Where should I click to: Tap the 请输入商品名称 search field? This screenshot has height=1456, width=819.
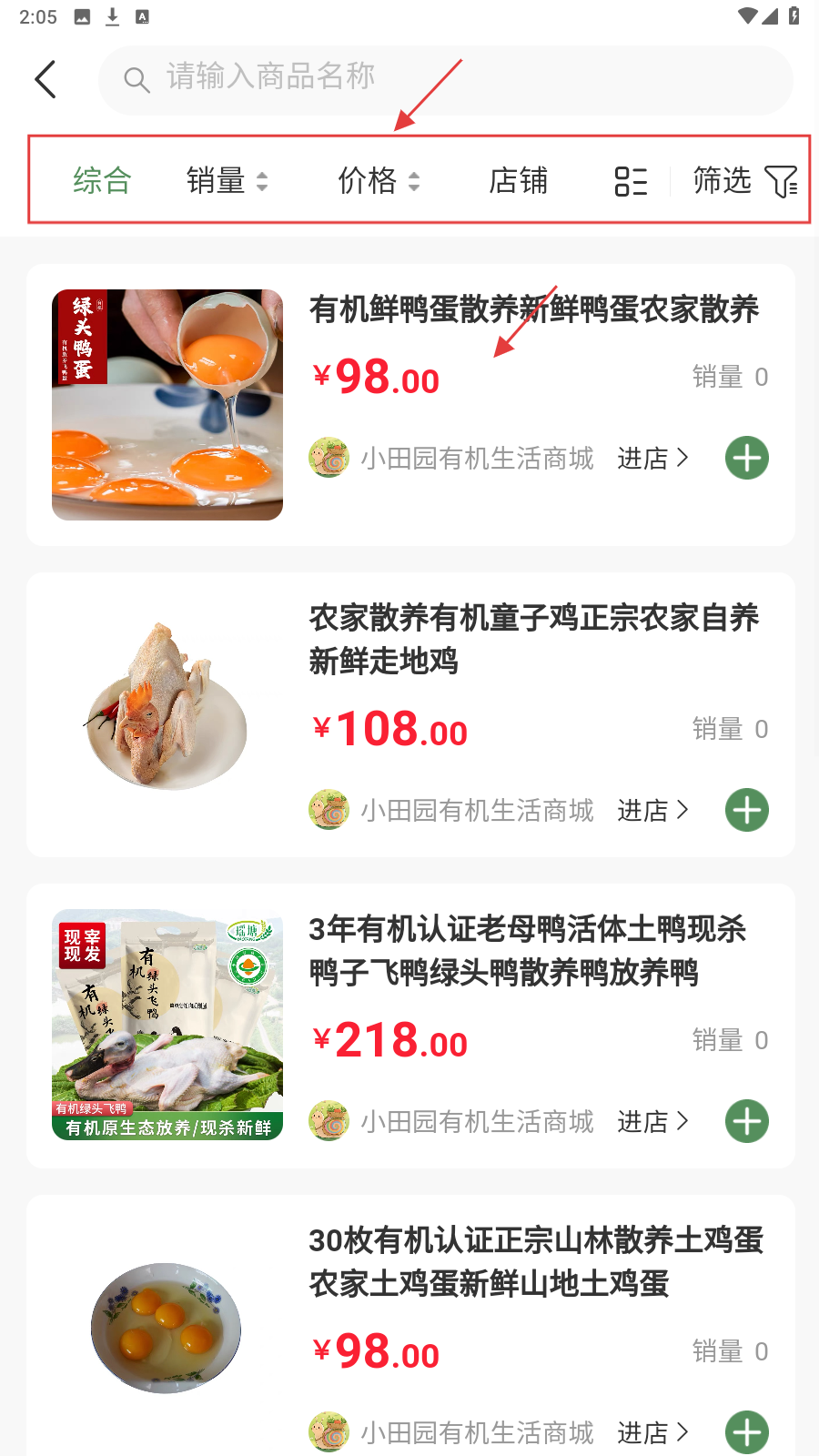[x=446, y=80]
